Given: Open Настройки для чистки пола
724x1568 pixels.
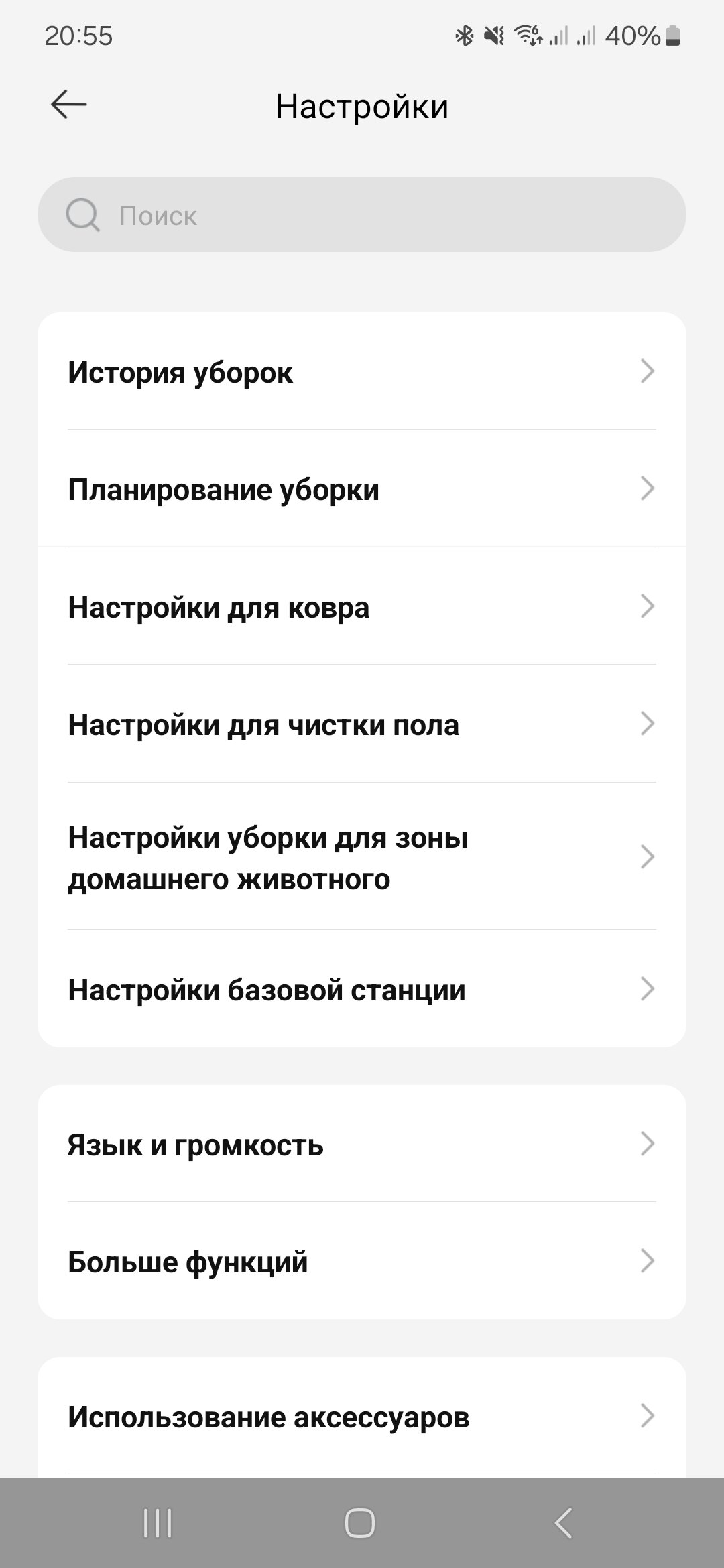Looking at the screenshot, I should pos(362,724).
